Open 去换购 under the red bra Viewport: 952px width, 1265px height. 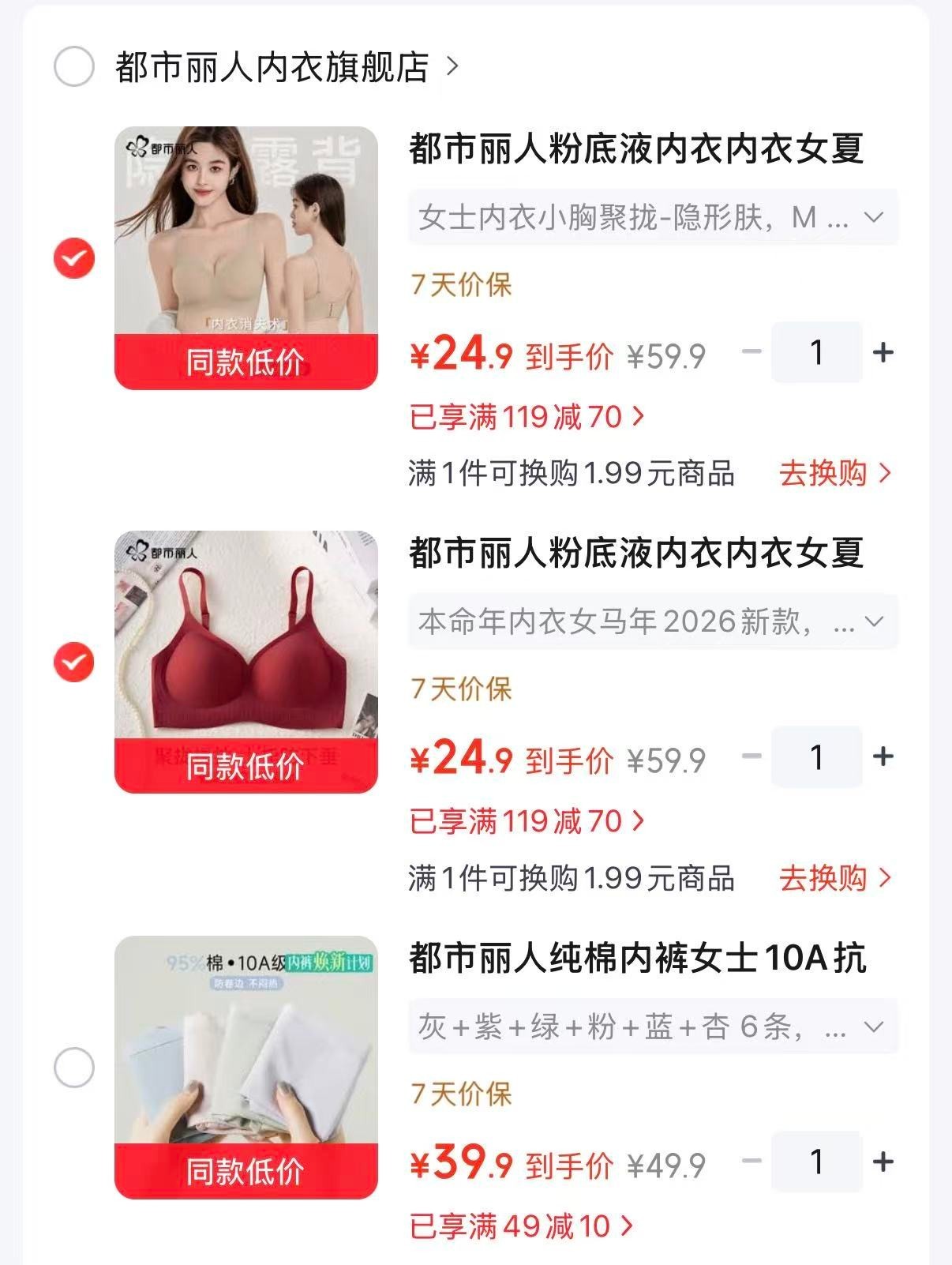pyautogui.click(x=835, y=877)
